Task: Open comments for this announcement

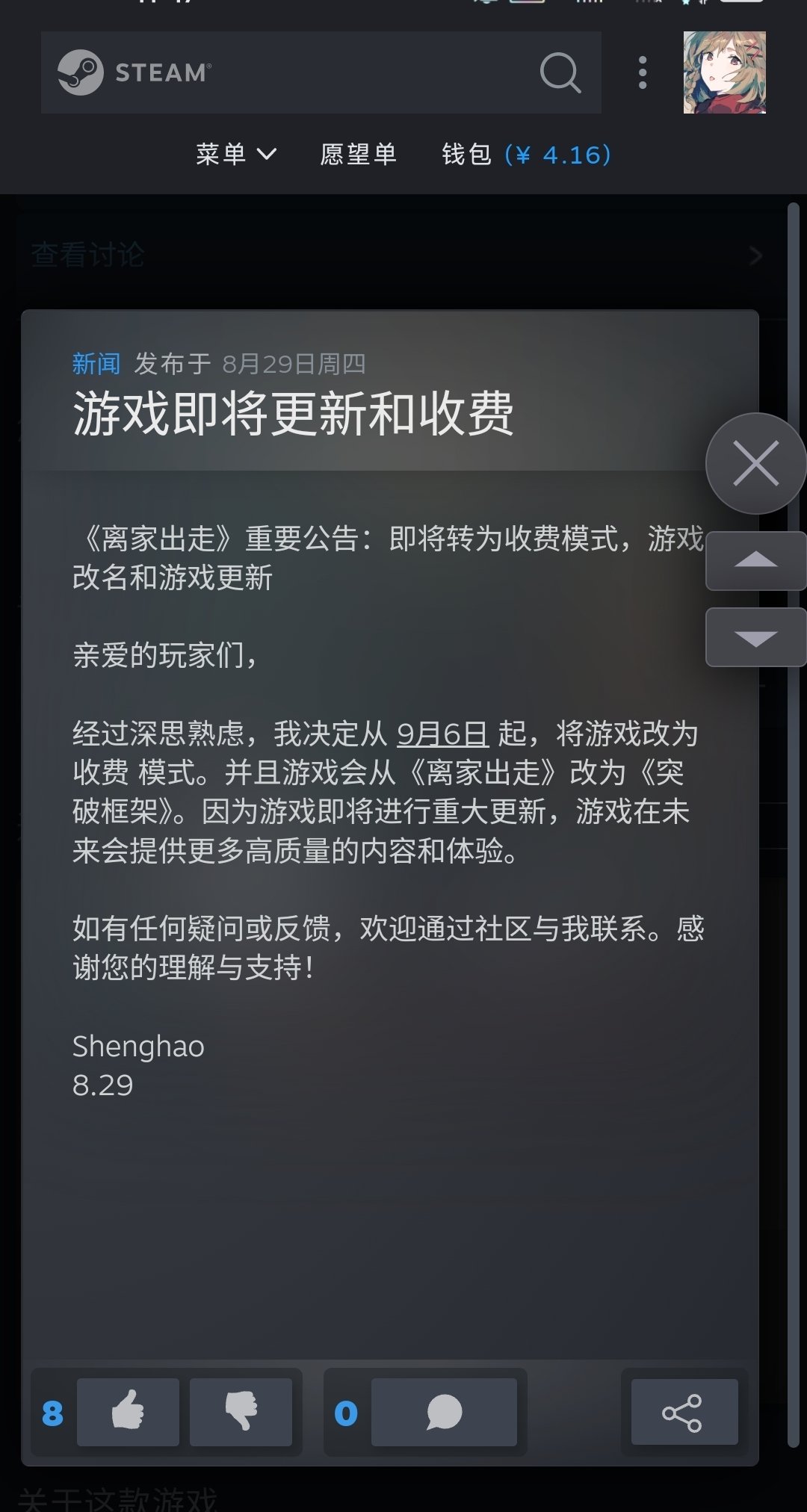Action: tap(444, 1412)
